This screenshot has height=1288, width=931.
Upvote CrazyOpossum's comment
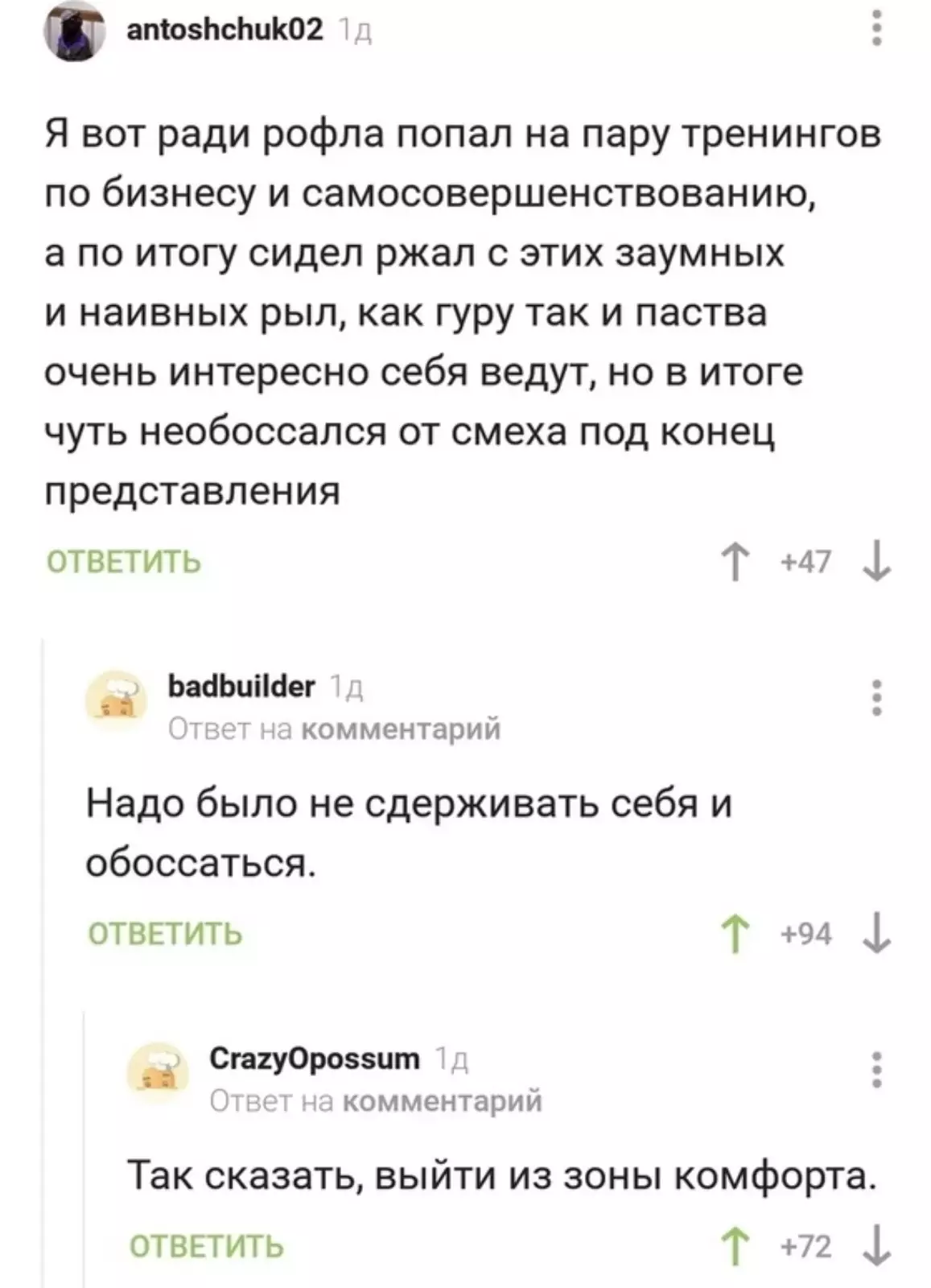pos(735,1246)
